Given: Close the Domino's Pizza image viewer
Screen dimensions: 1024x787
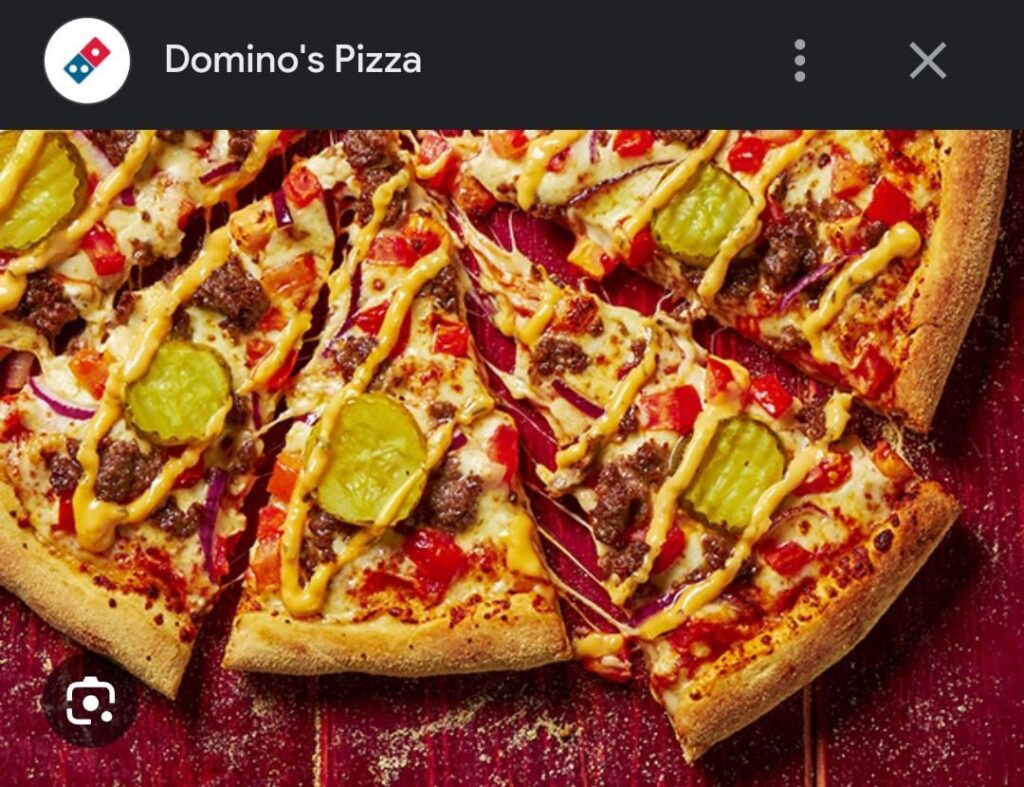Looking at the screenshot, I should point(927,61).
